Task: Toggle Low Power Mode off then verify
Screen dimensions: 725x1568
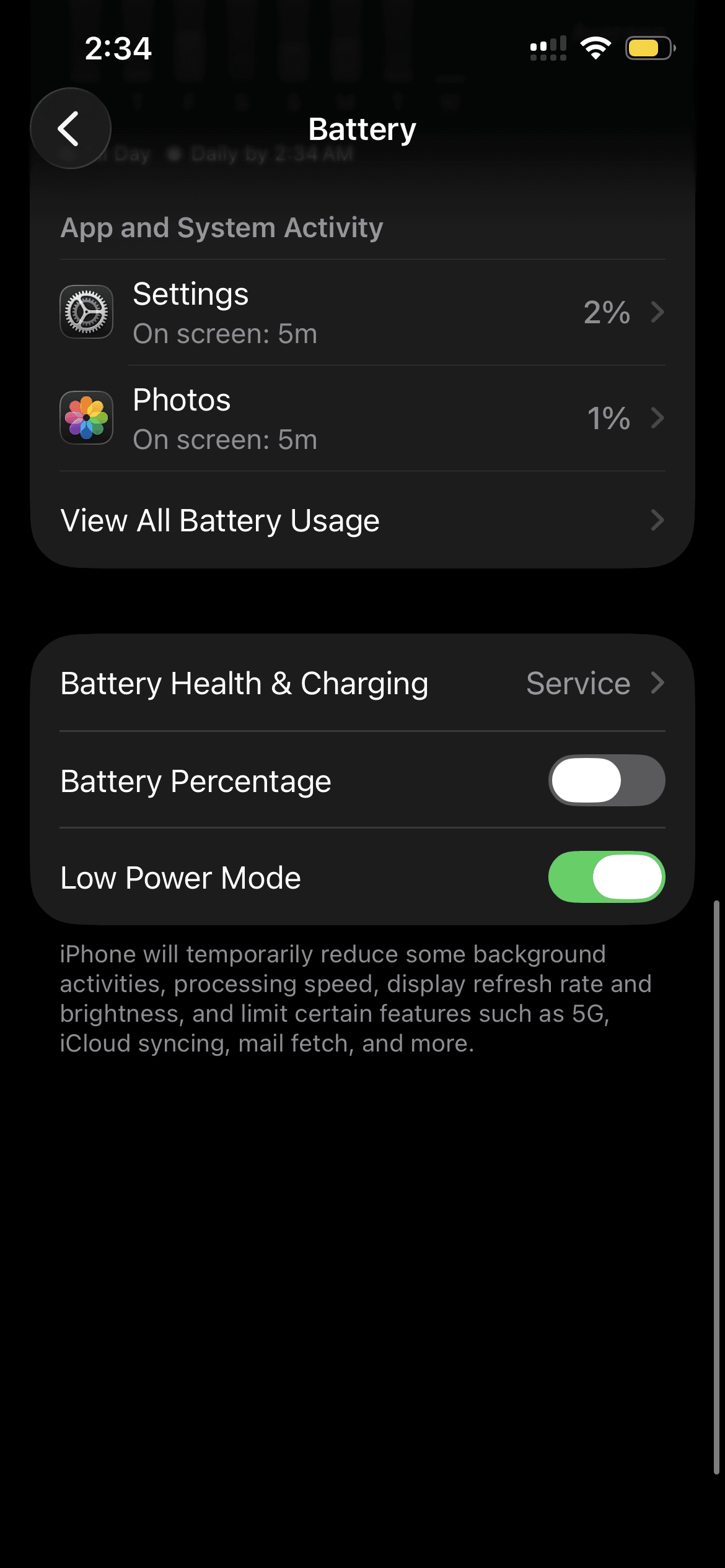Action: [605, 877]
